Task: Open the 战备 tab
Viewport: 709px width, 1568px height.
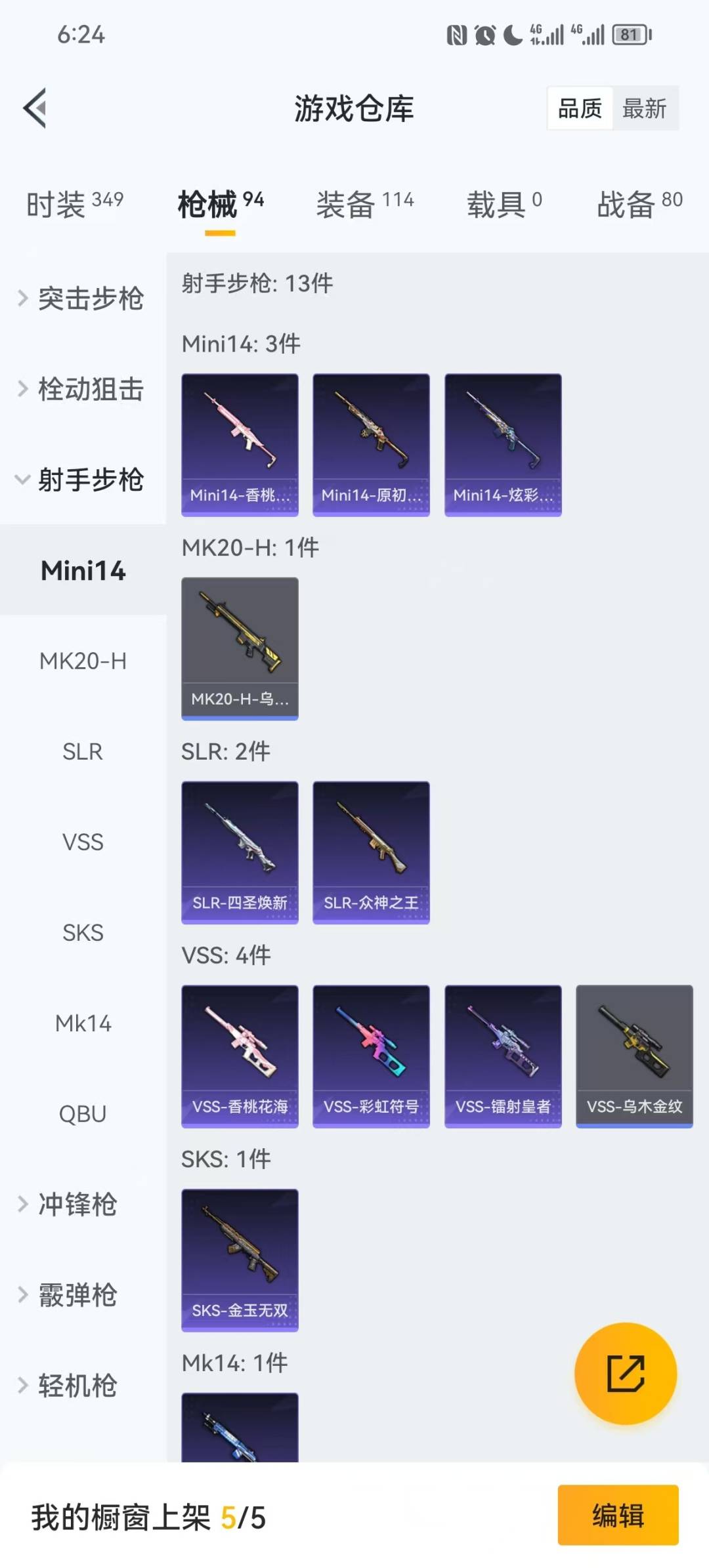Action: [x=639, y=204]
